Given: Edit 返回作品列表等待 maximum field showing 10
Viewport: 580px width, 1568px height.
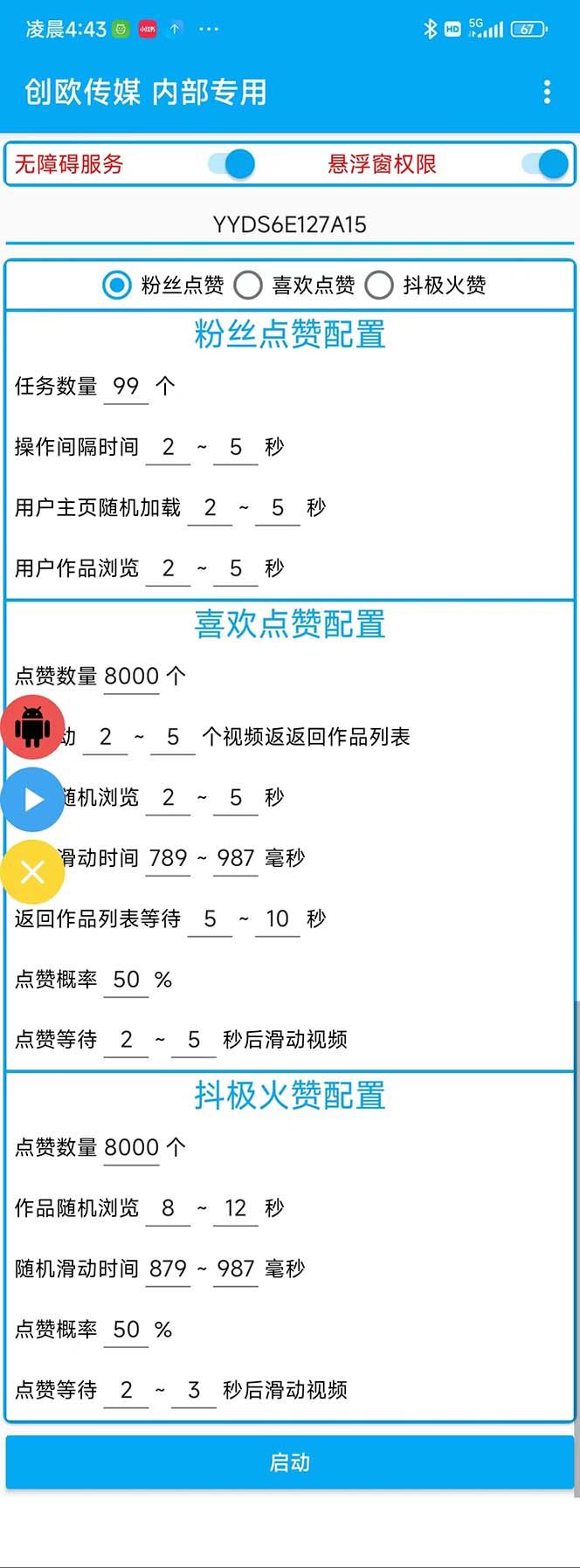Looking at the screenshot, I should [277, 918].
